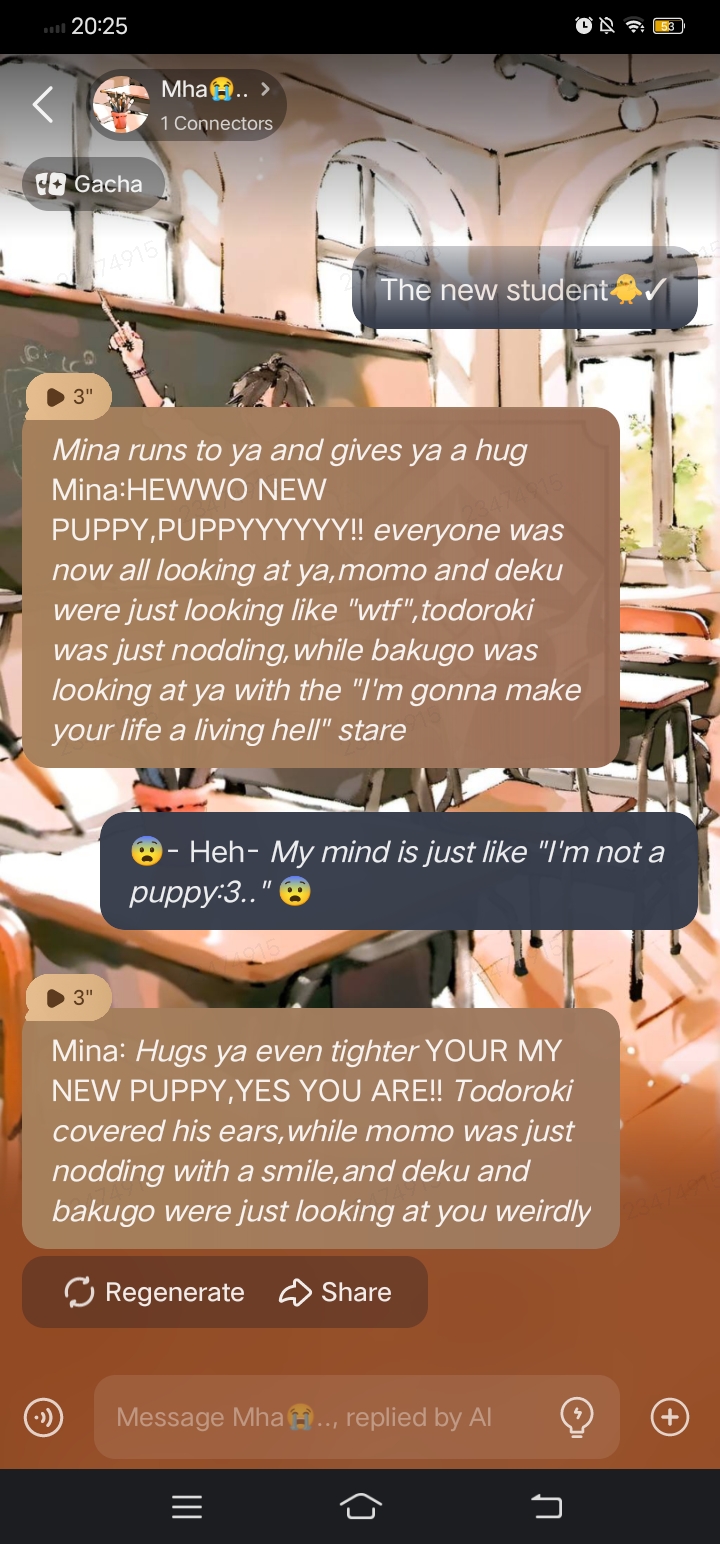Open recent apps from the navigation bar

pos(187,1507)
